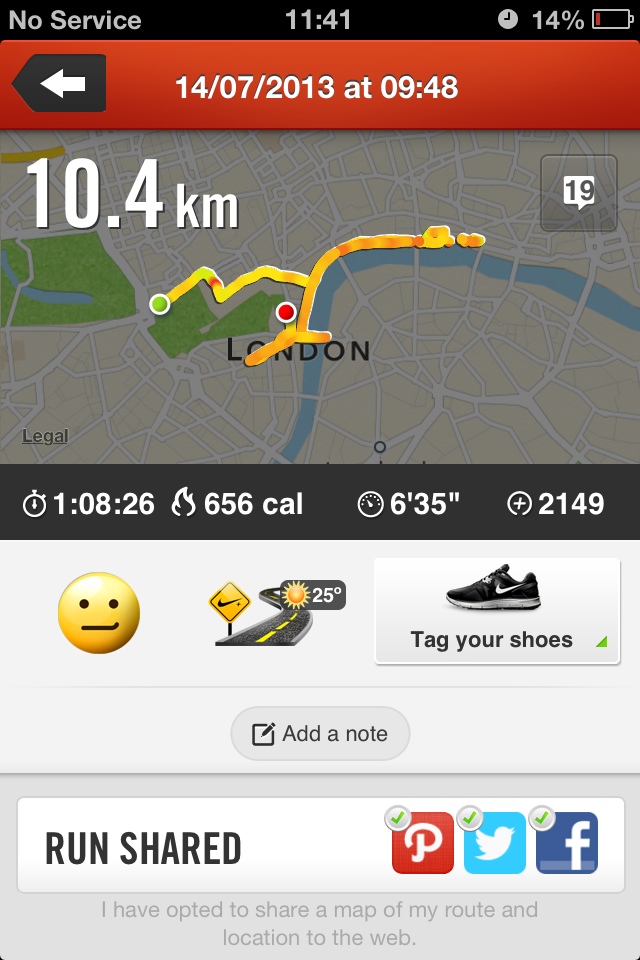Image resolution: width=640 pixels, height=960 pixels.
Task: Tap the Facebook share icon
Action: 567,843
